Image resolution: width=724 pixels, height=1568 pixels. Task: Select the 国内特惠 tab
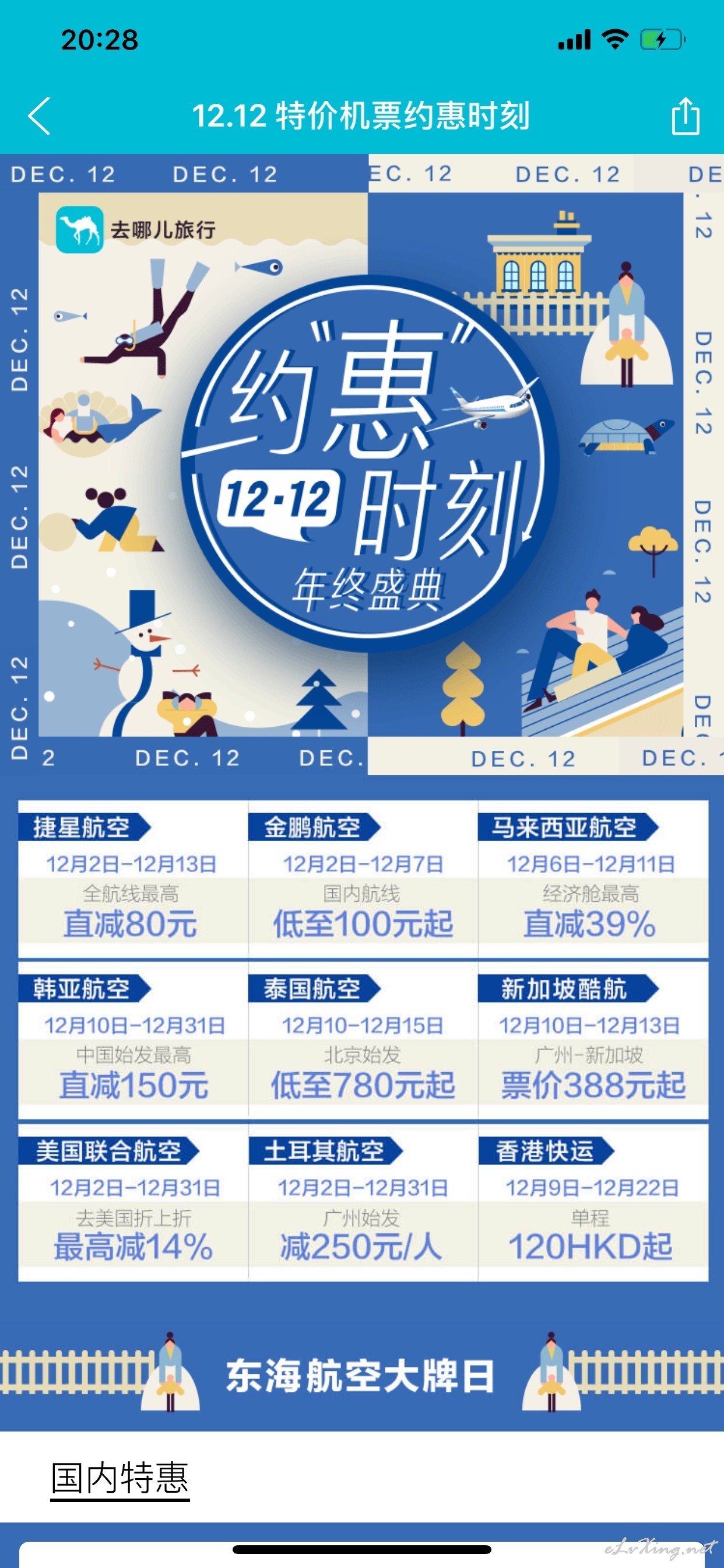120,1478
